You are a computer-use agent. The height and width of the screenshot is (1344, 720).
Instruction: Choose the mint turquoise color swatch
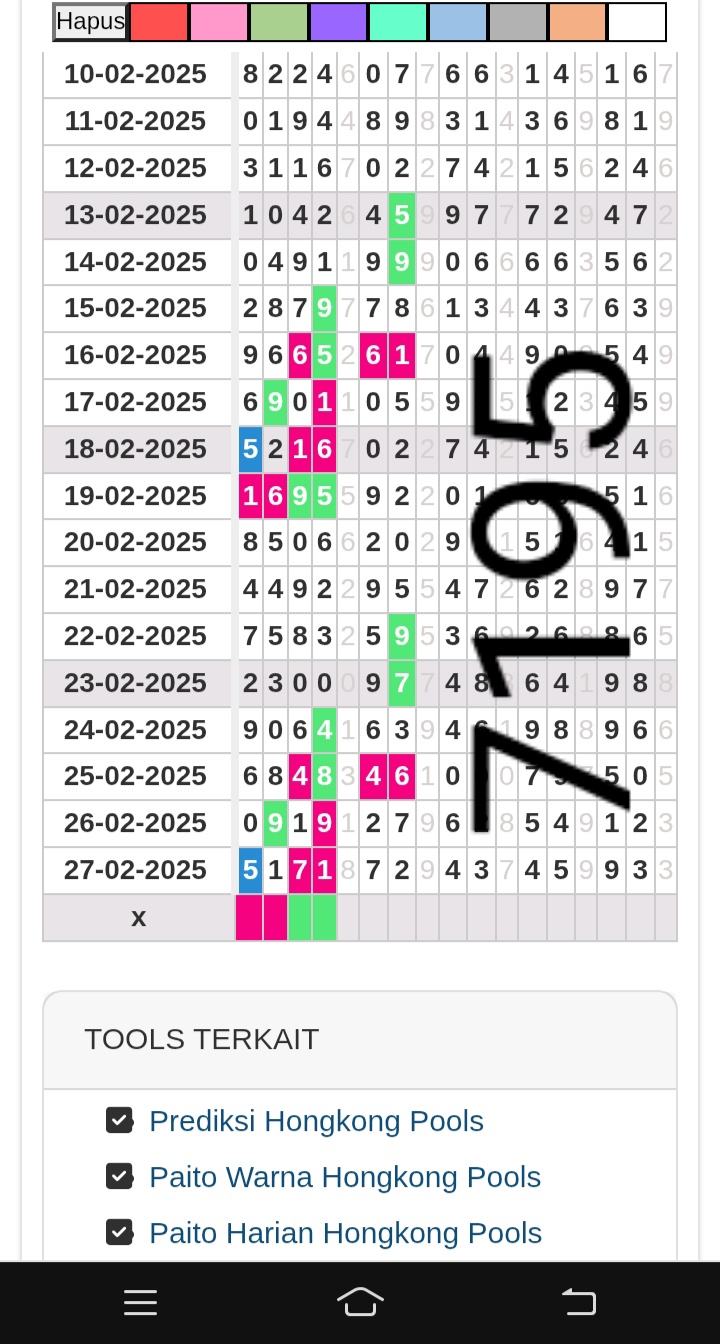(398, 22)
